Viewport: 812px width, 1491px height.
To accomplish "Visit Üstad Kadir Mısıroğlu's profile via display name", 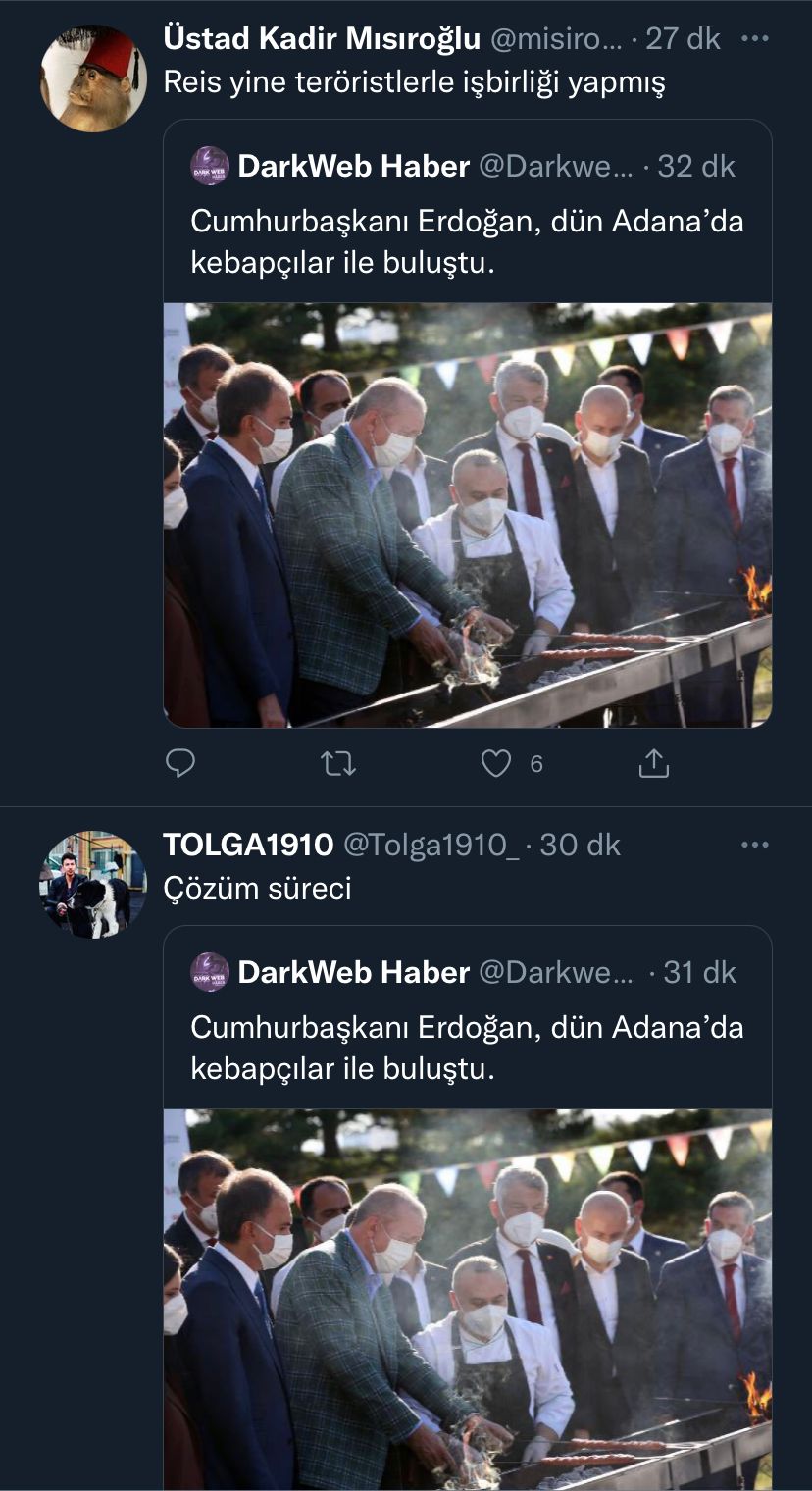I will pyautogui.click(x=322, y=39).
